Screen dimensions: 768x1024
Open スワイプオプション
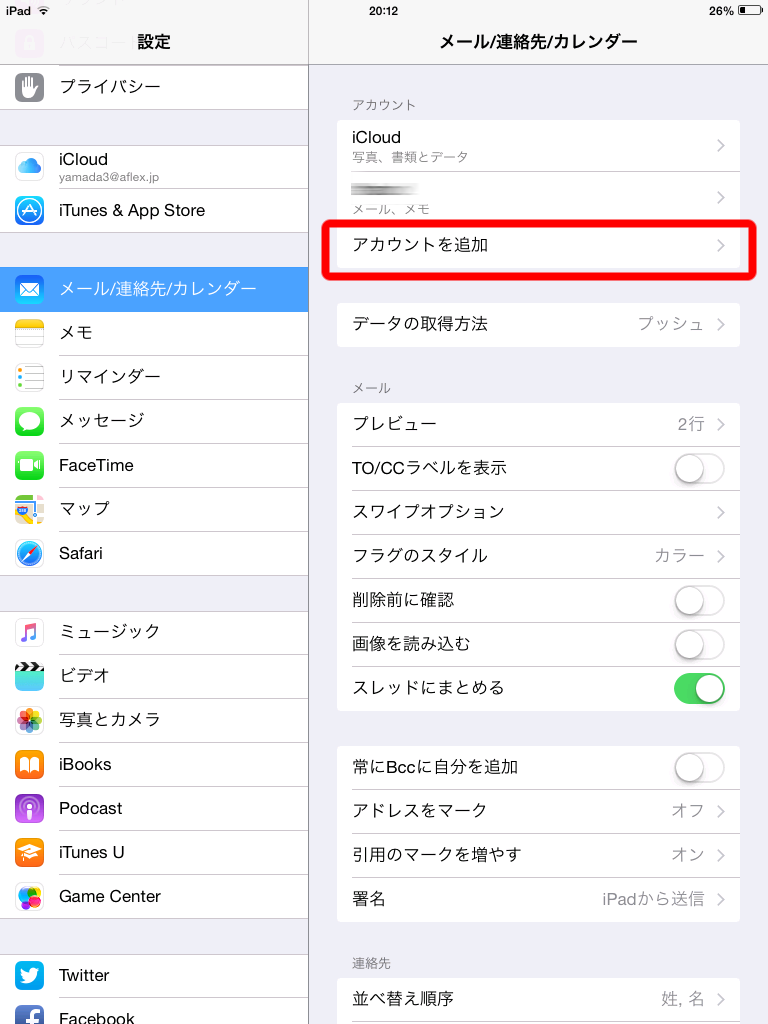point(538,512)
